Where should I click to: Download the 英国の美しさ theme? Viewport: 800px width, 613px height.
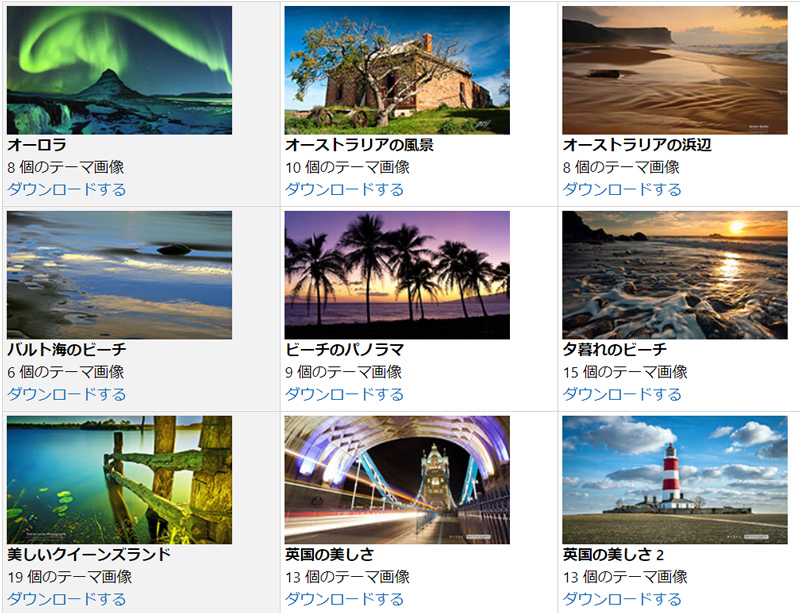[344, 599]
